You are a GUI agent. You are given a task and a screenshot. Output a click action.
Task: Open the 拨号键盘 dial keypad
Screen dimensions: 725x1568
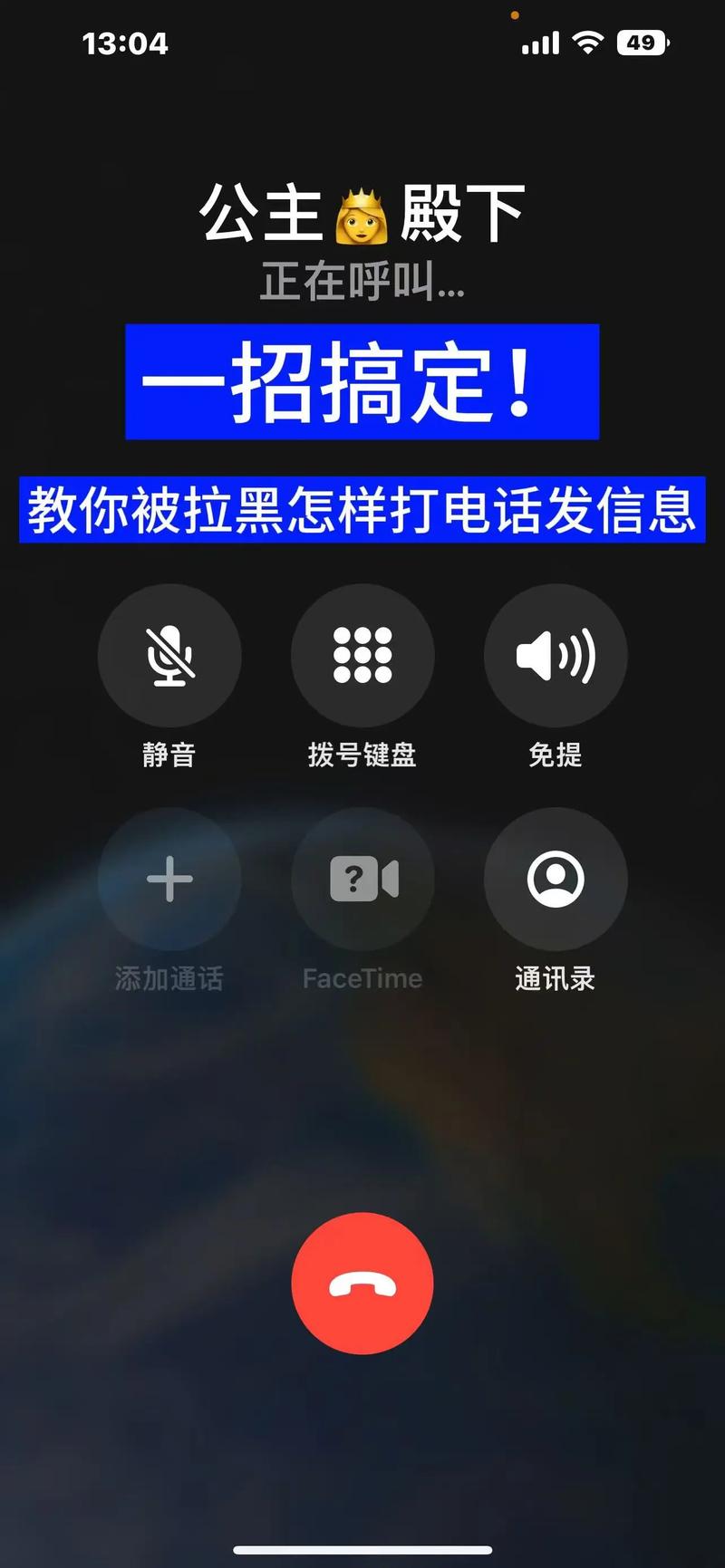[x=362, y=655]
